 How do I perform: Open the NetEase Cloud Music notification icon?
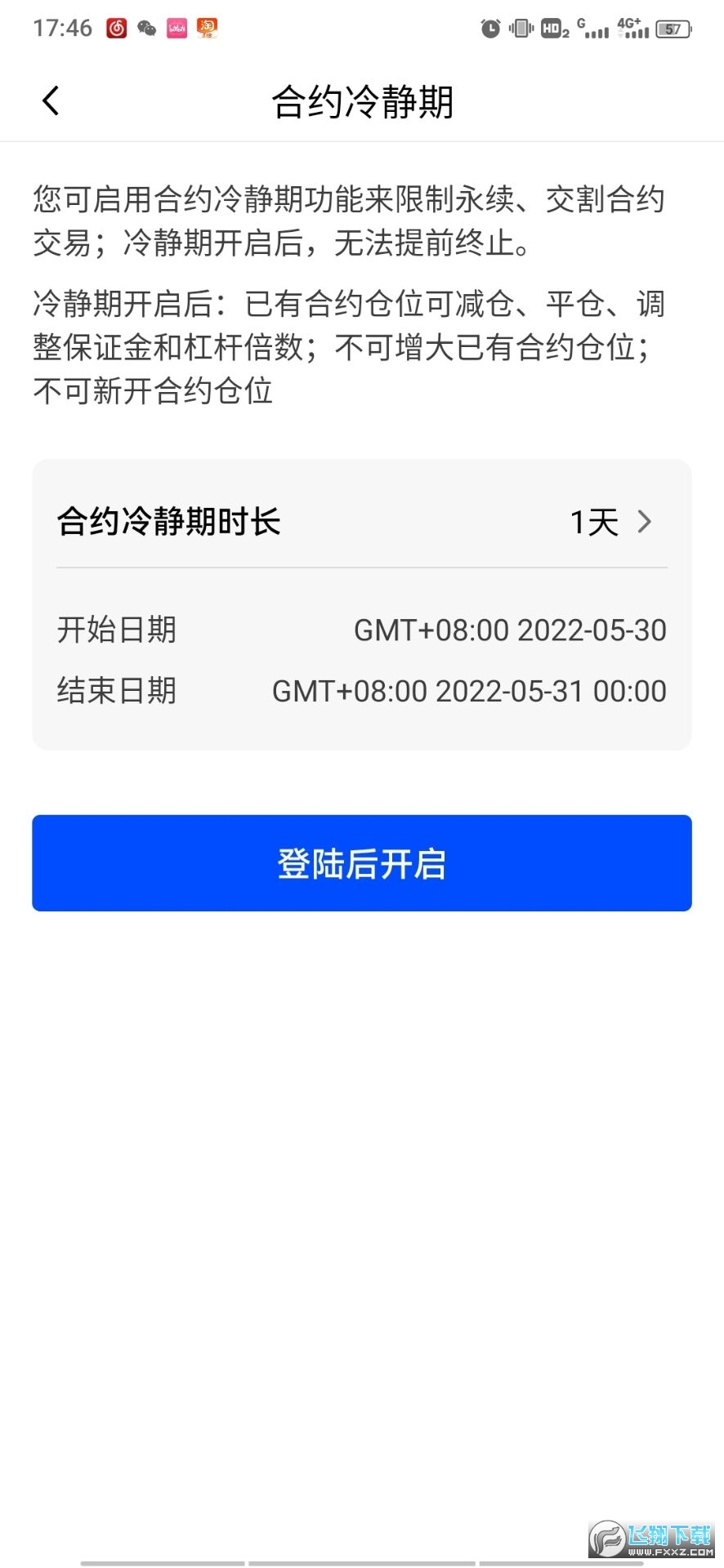115,27
